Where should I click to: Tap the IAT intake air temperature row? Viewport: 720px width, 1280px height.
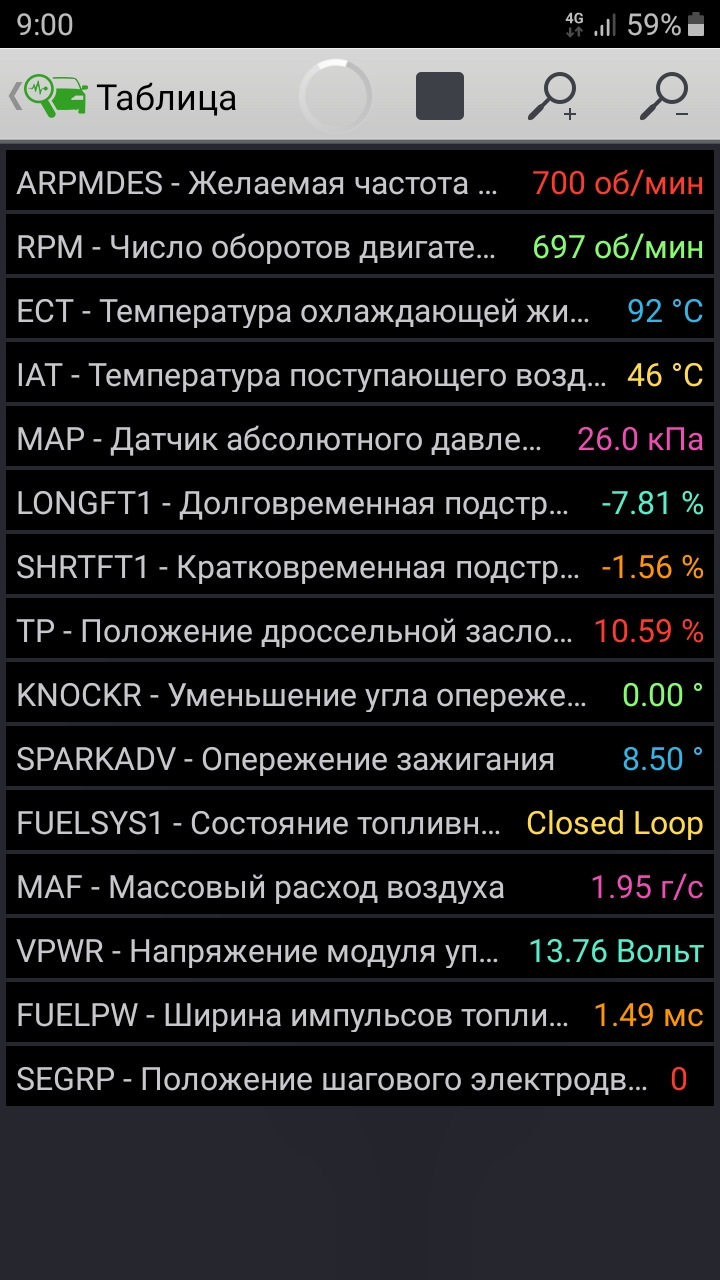click(x=360, y=376)
